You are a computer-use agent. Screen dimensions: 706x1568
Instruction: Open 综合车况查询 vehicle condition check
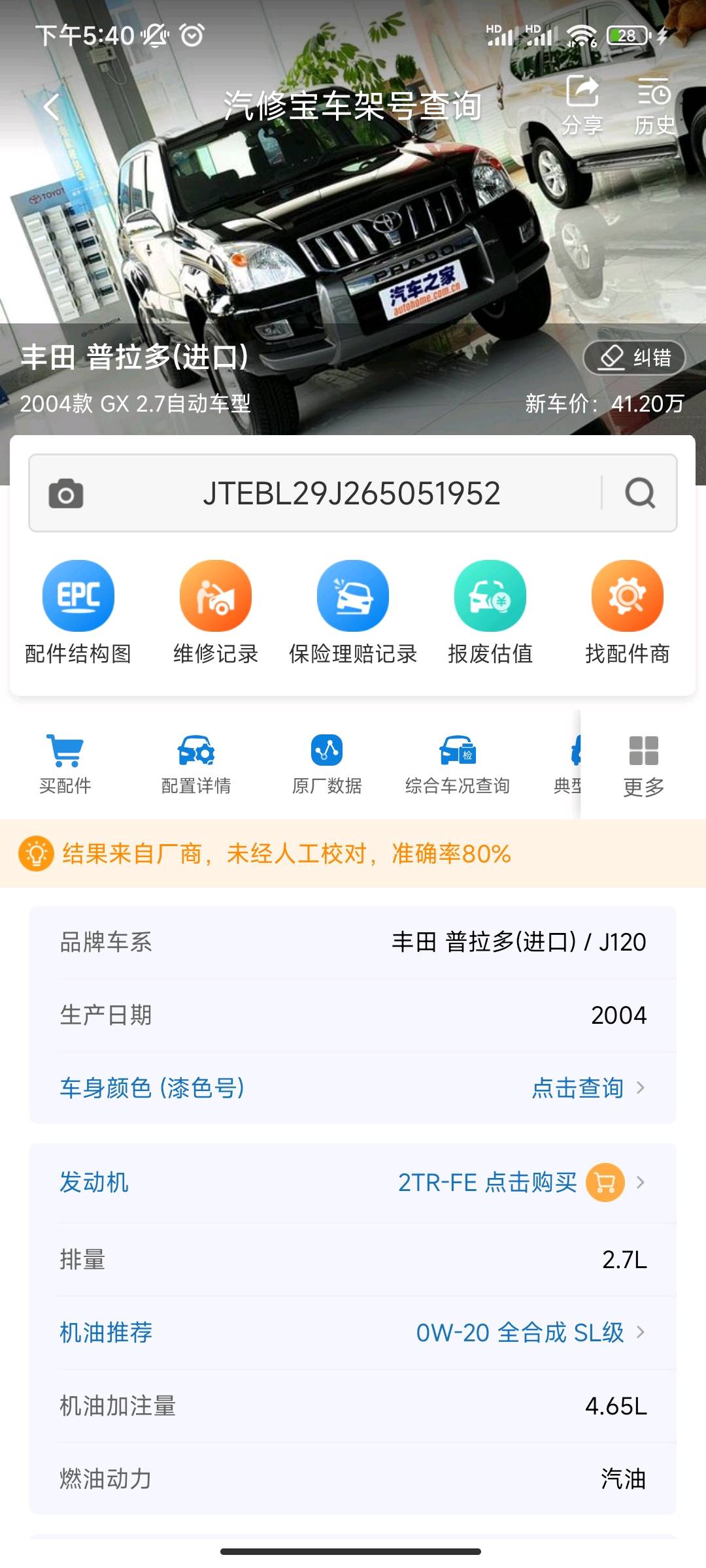[x=458, y=764]
